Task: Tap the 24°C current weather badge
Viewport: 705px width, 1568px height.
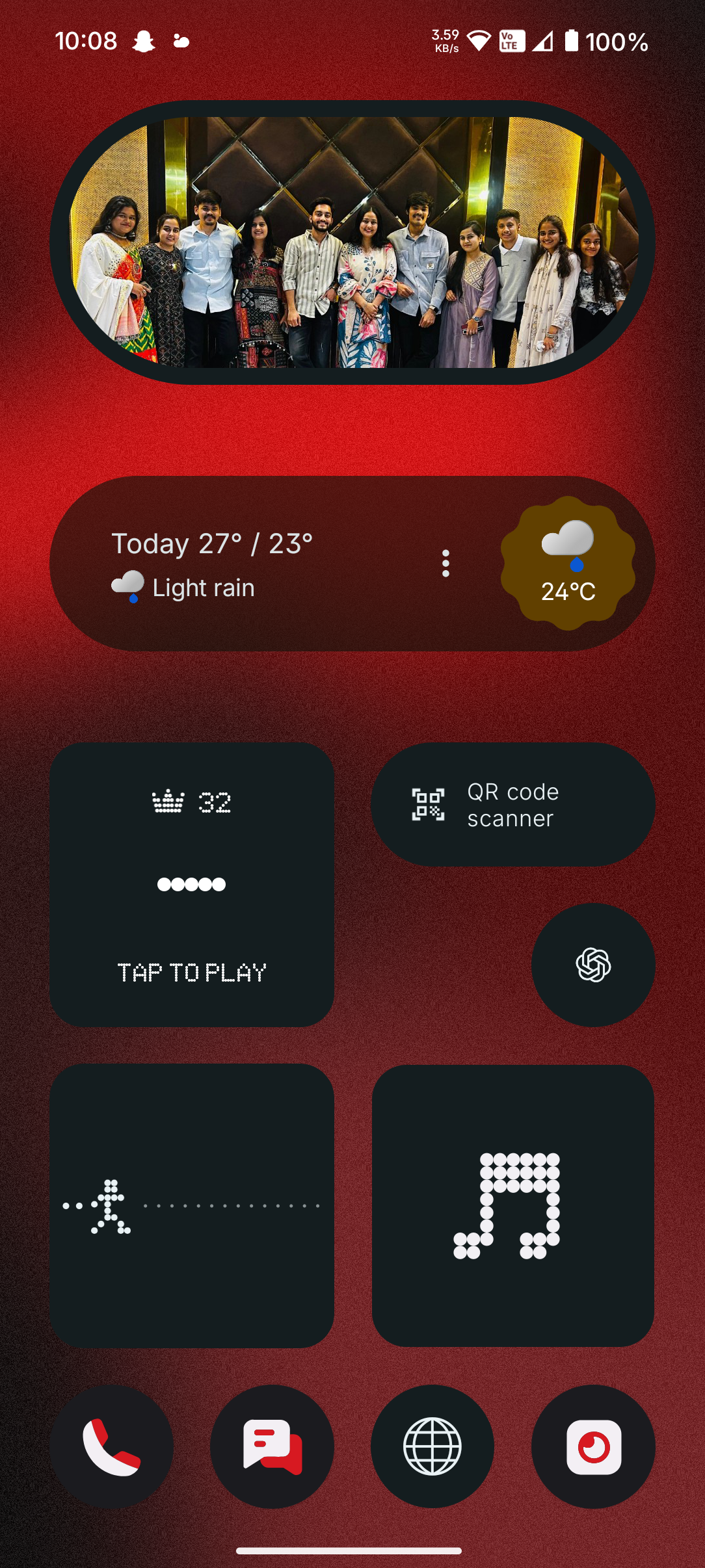Action: tap(568, 564)
